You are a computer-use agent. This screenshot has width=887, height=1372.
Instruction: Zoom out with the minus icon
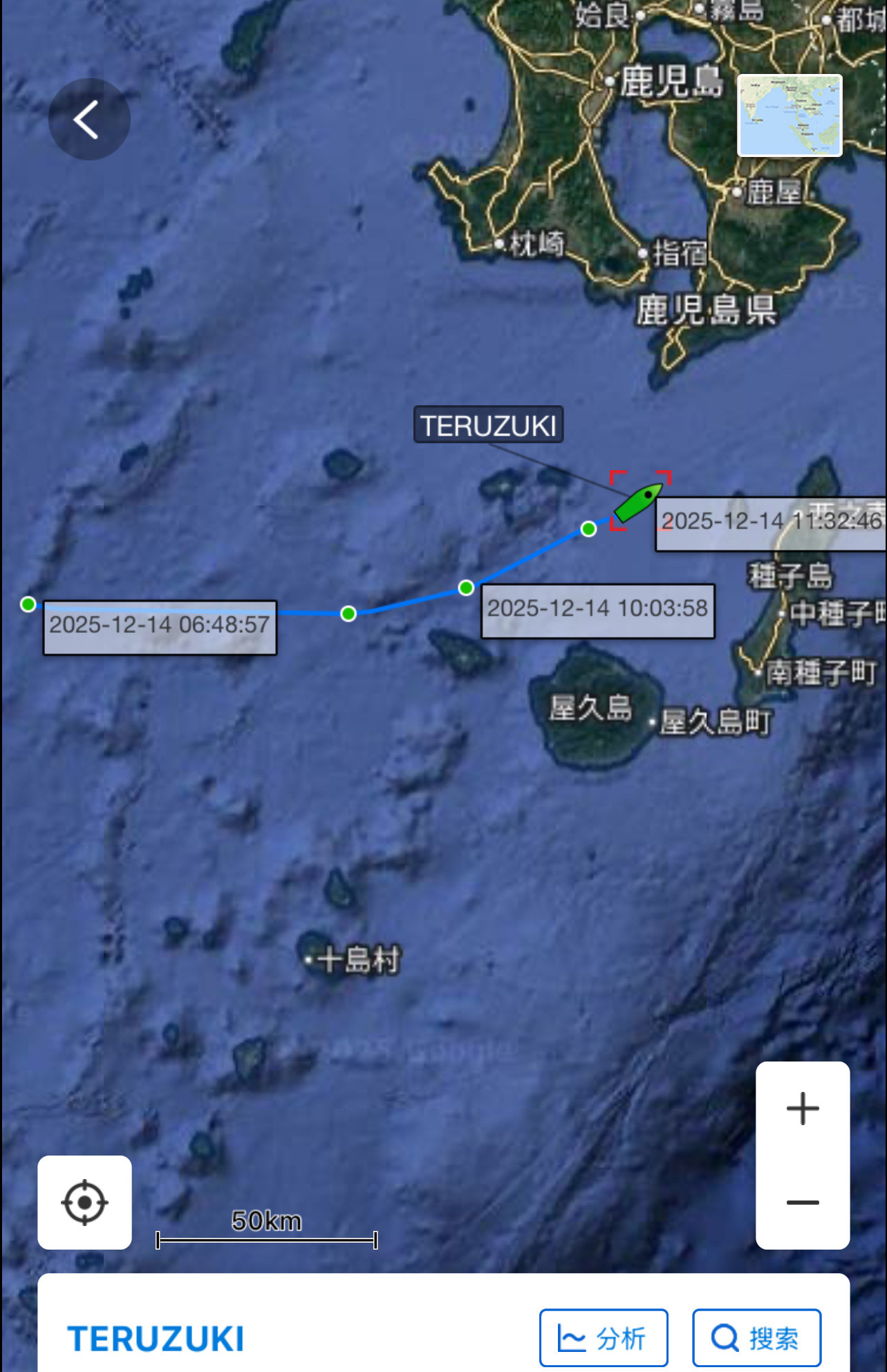point(802,1205)
